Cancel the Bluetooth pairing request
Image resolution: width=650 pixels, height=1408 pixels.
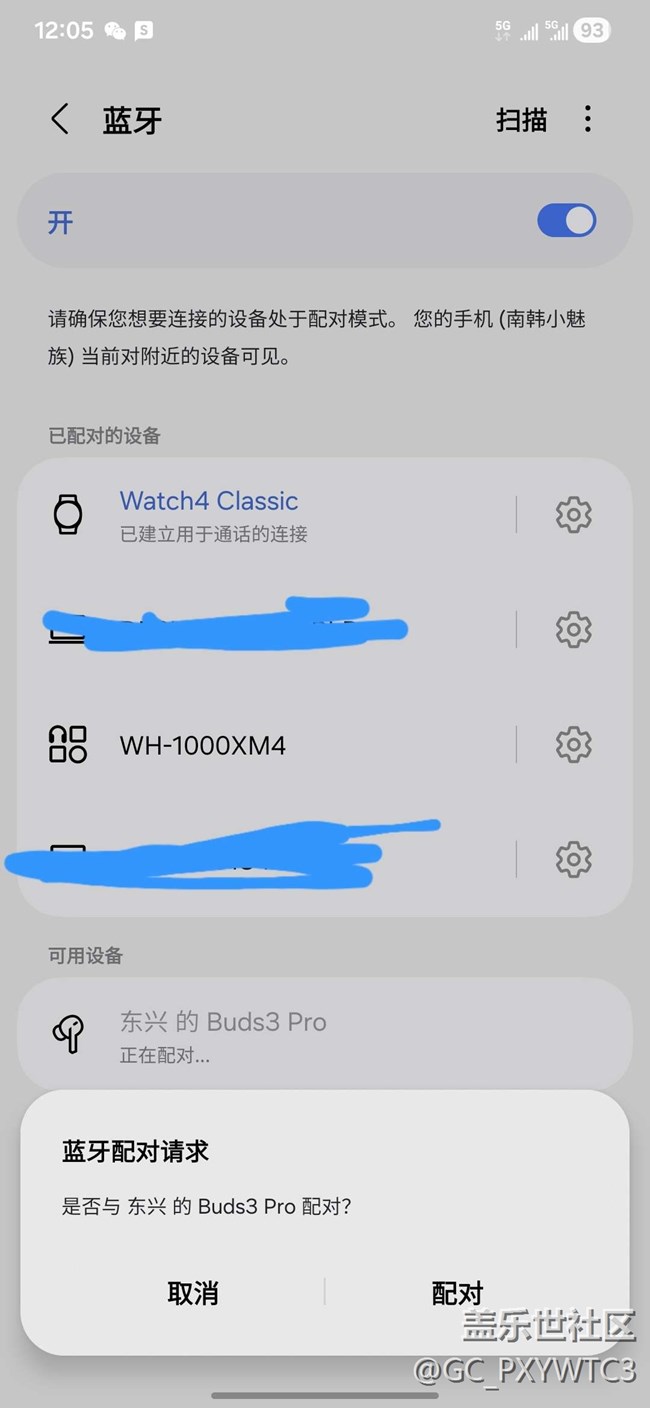point(193,1292)
